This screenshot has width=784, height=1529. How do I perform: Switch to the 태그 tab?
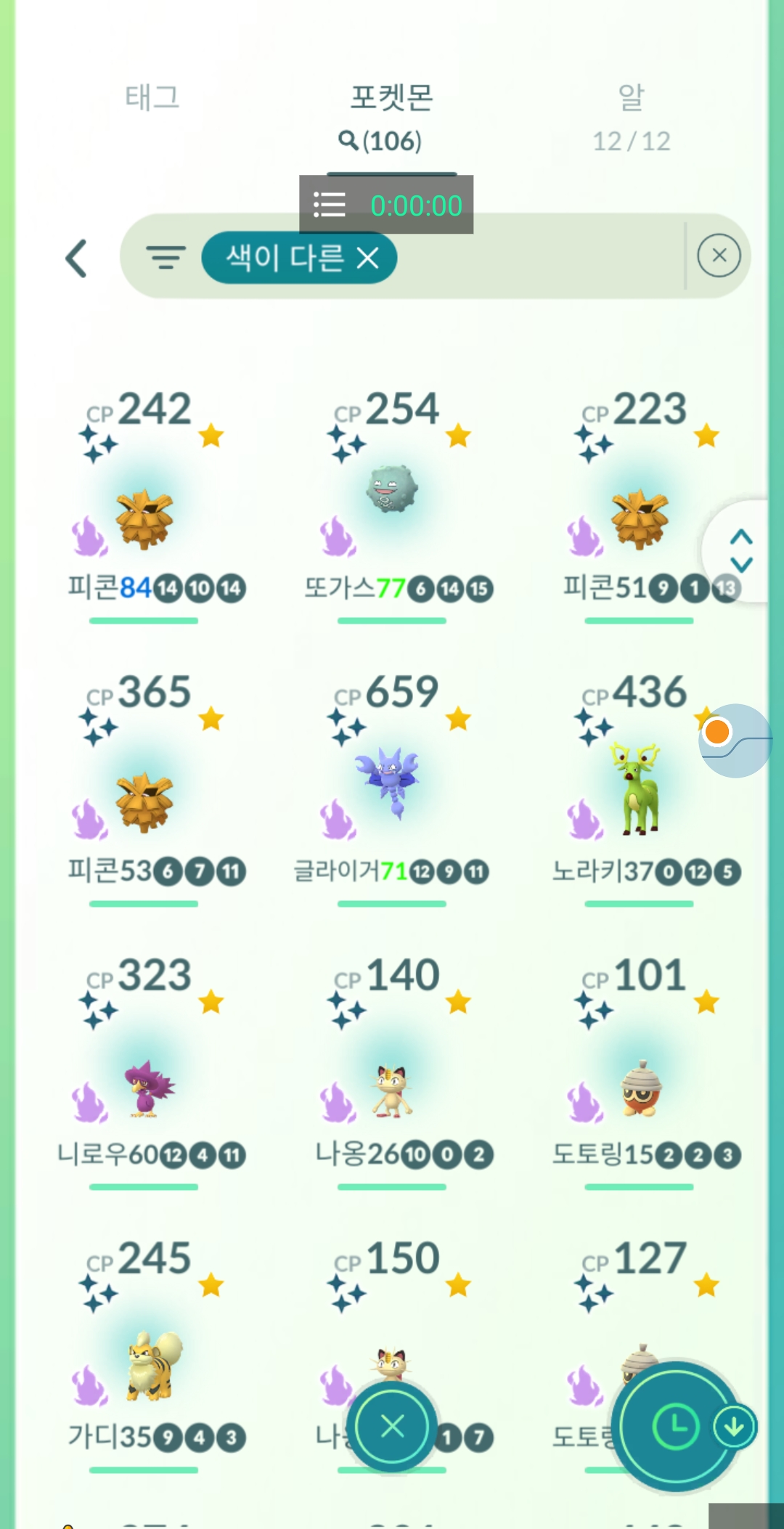pos(152,97)
